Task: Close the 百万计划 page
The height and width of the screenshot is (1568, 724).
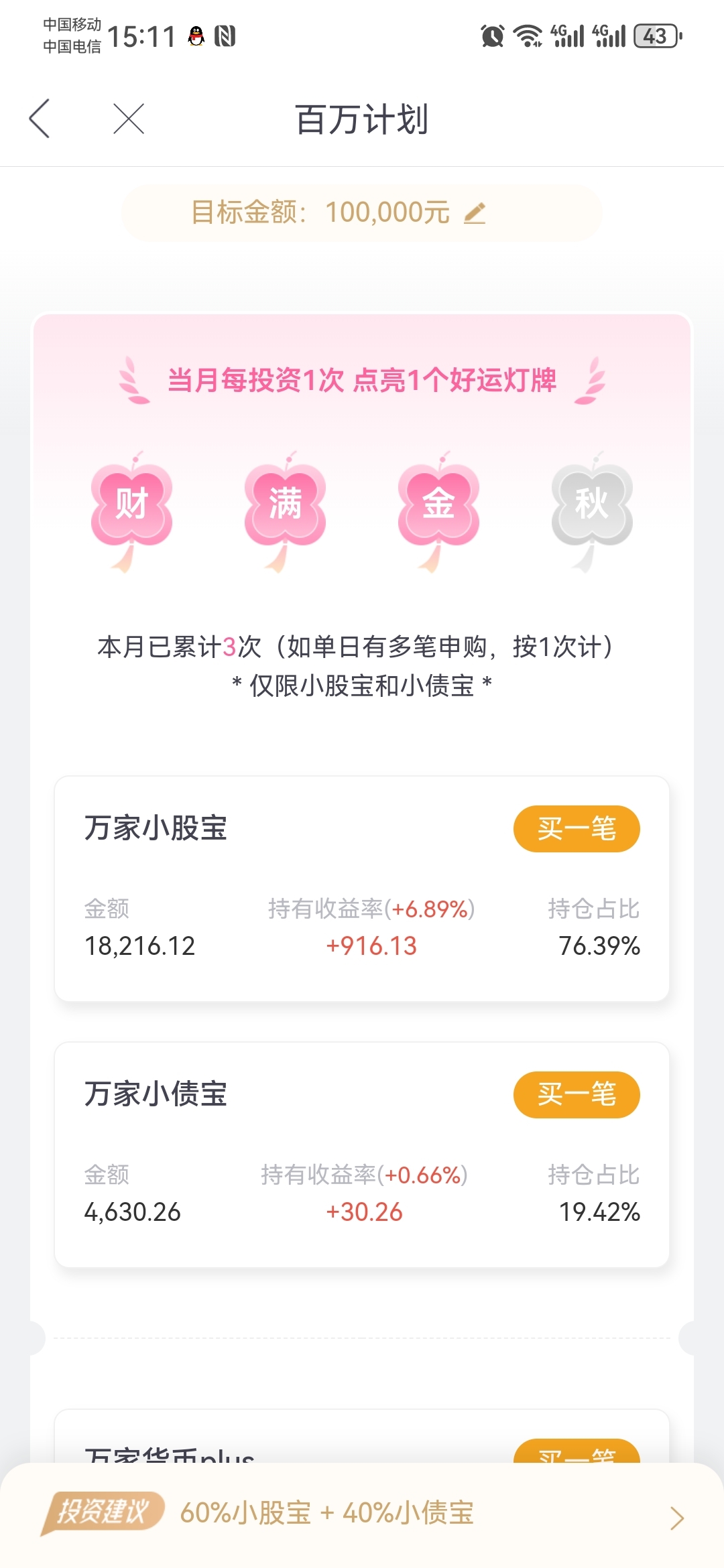Action: coord(129,119)
